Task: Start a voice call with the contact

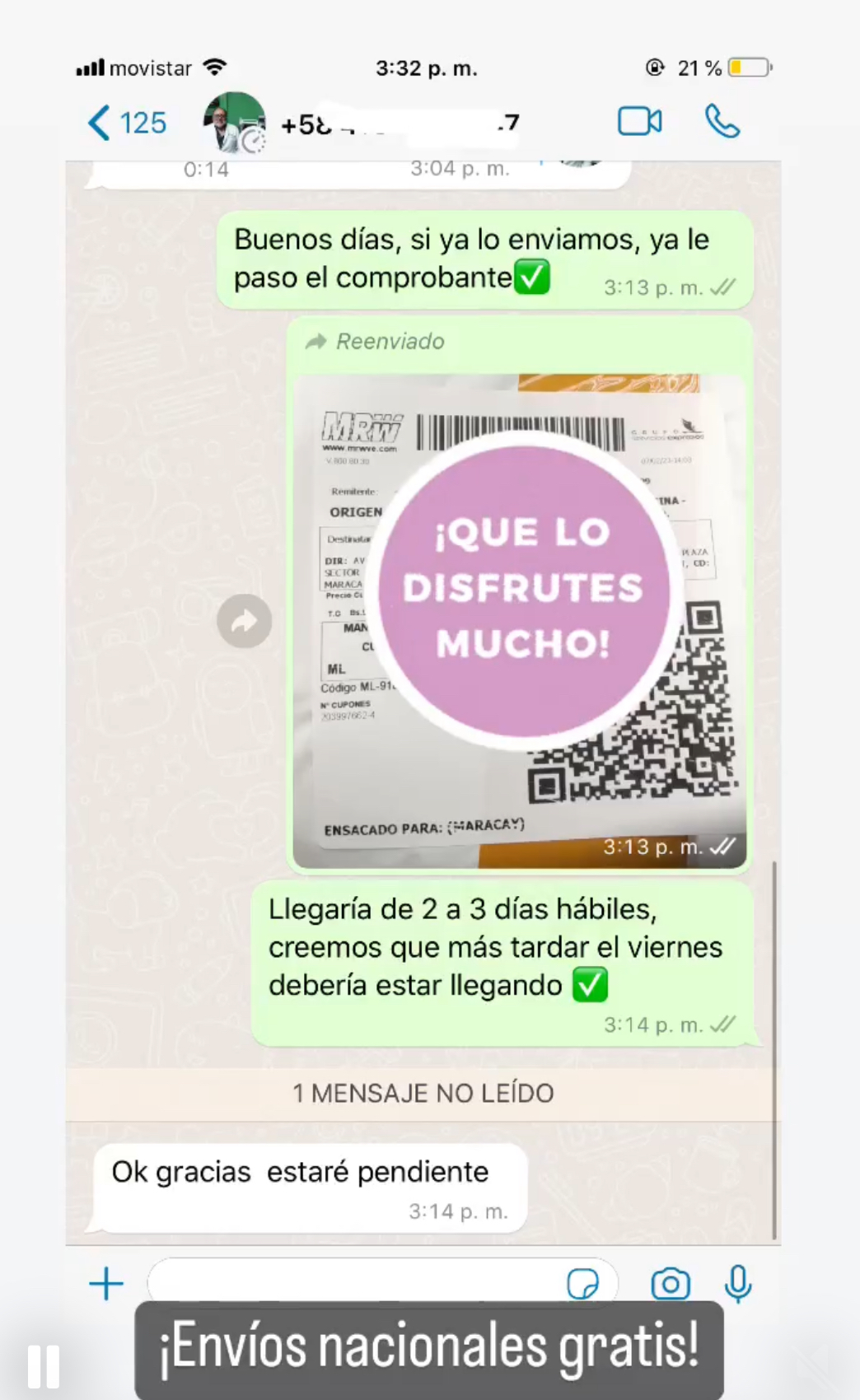Action: (722, 122)
